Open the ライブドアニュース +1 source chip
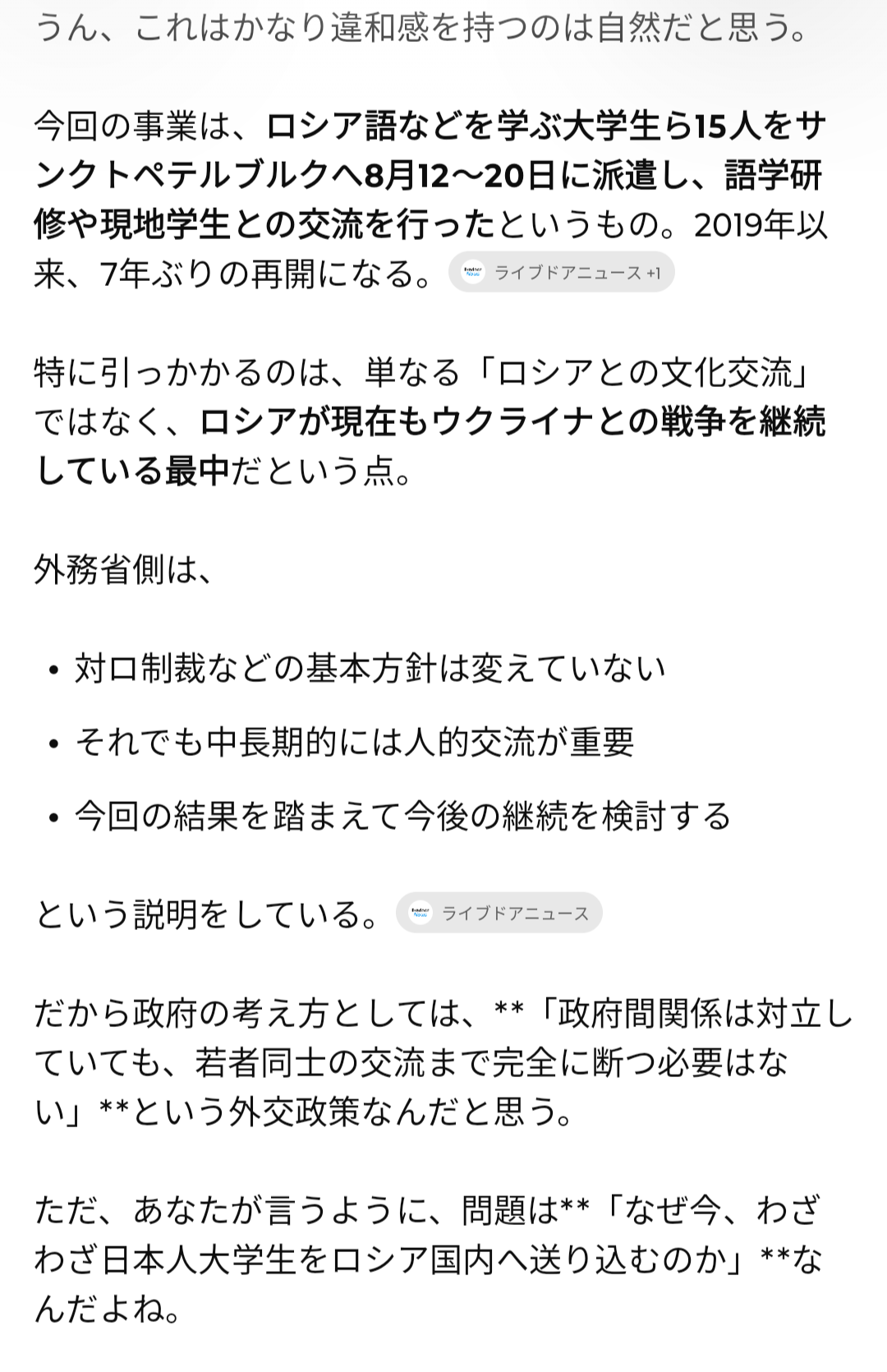Viewport: 887px width, 1372px height. [561, 272]
